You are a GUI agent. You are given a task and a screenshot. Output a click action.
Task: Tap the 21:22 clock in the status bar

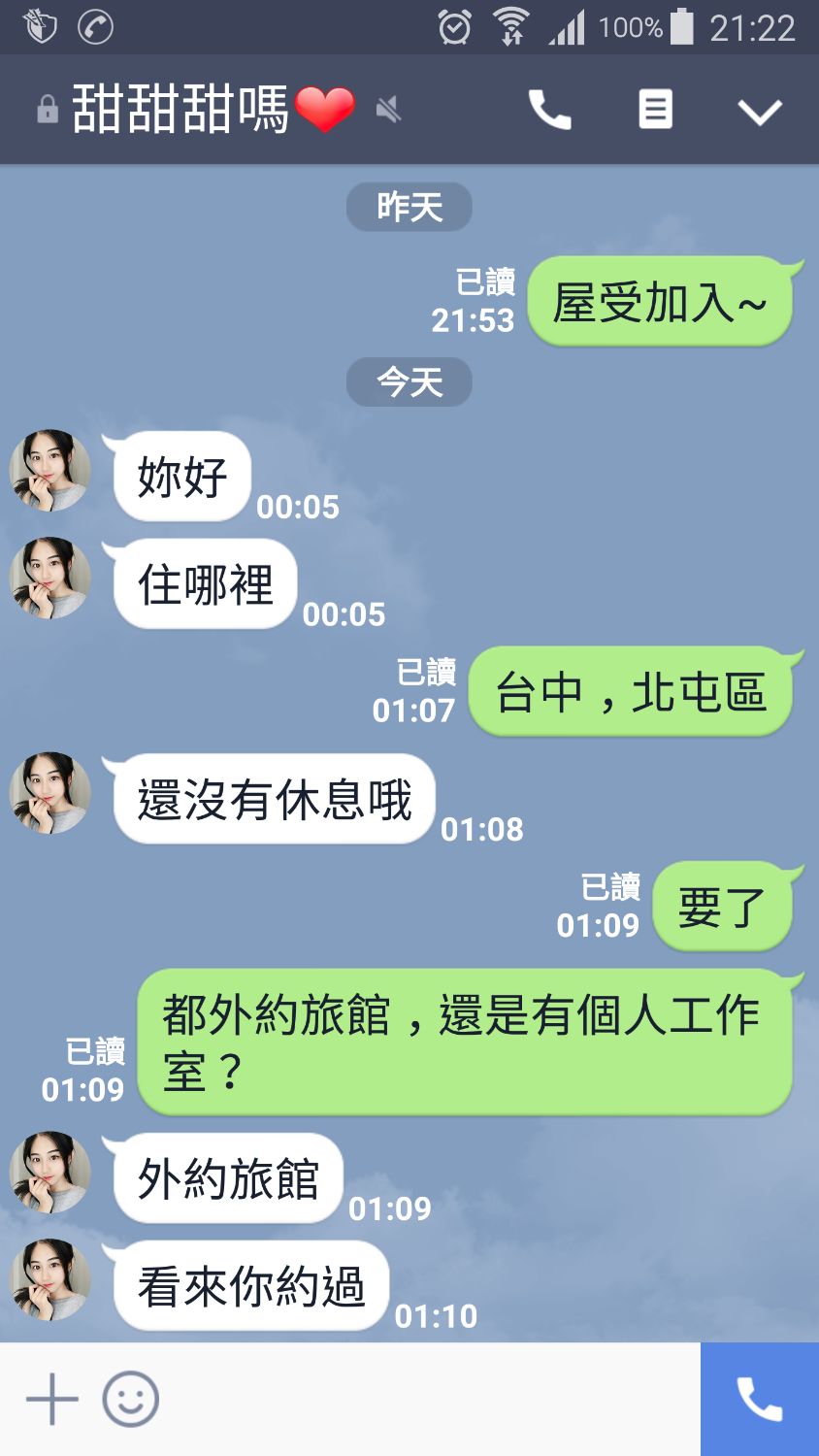pos(751,25)
